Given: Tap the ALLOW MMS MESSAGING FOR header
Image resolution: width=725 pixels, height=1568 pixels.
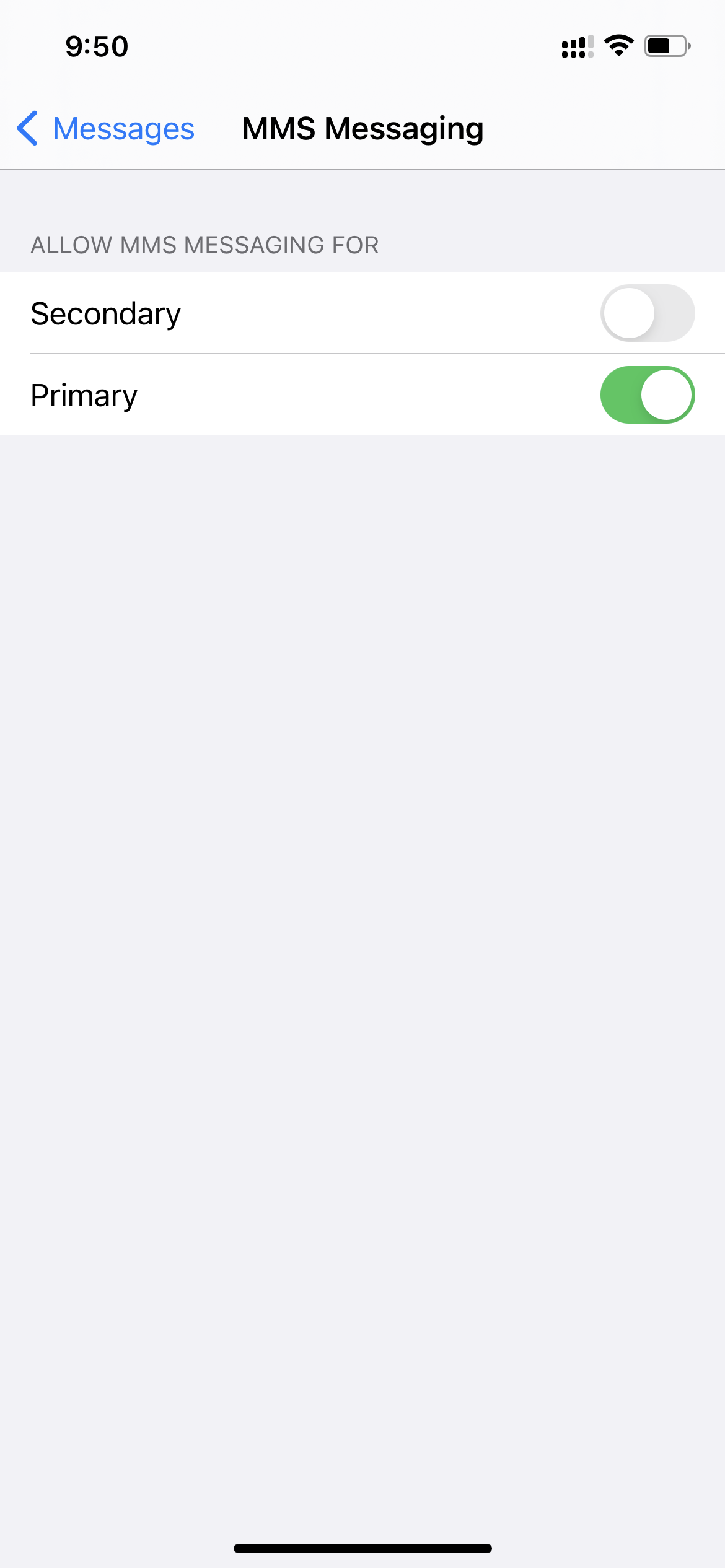Looking at the screenshot, I should 204,244.
